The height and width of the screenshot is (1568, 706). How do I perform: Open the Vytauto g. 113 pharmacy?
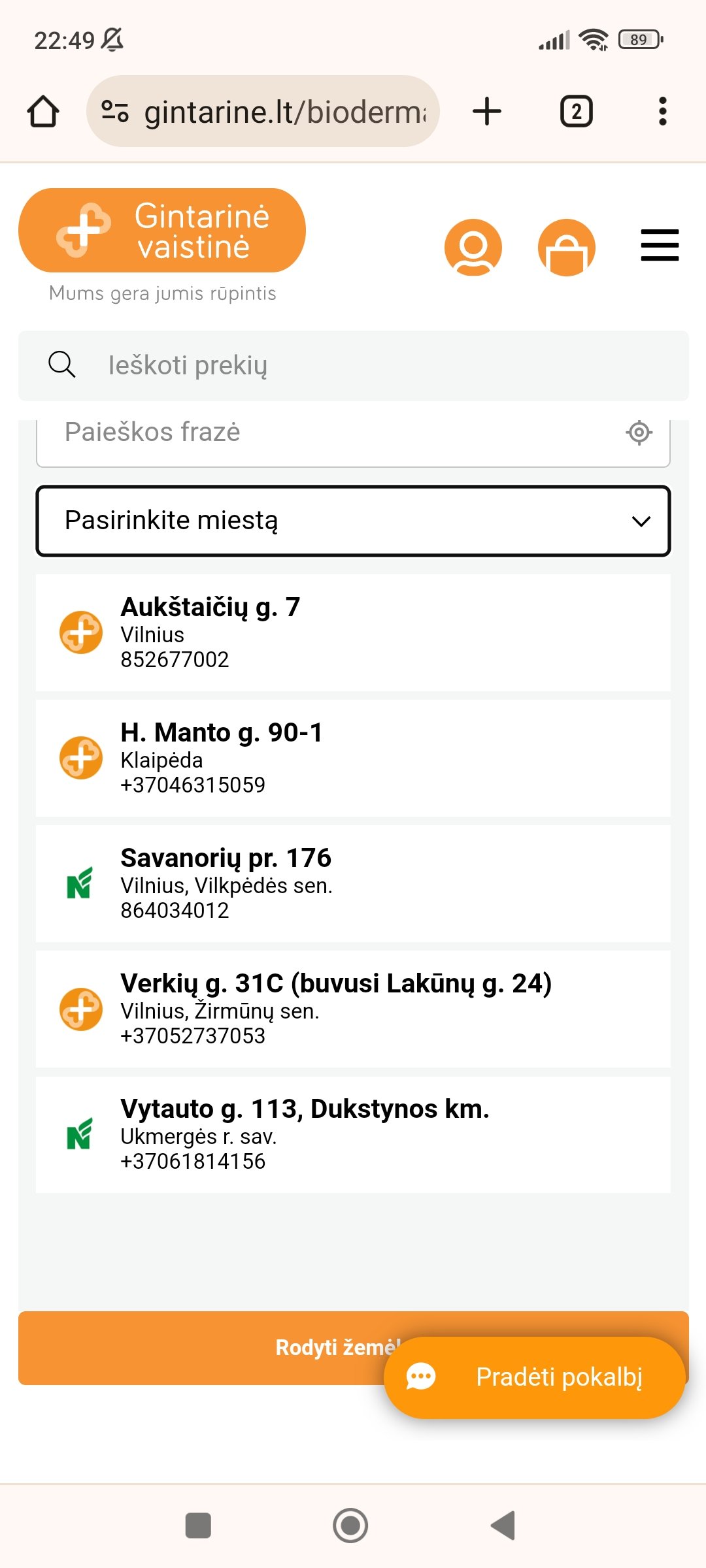point(353,1134)
